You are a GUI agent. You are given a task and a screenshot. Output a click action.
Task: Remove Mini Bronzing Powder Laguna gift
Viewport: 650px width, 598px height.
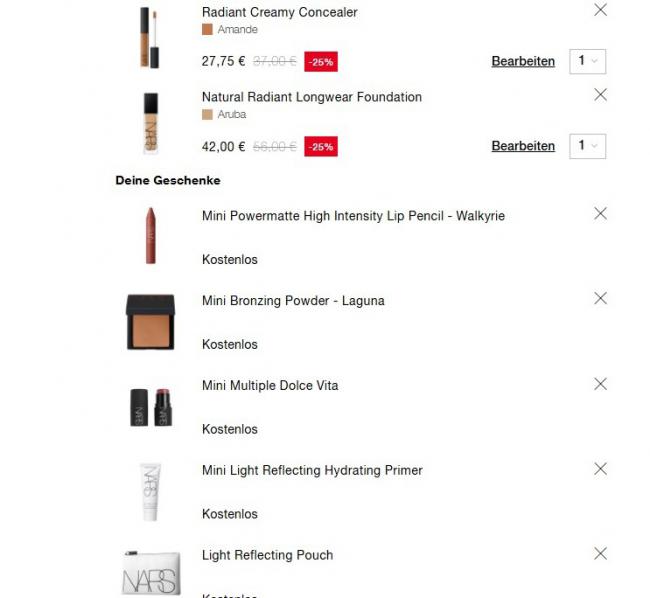pyautogui.click(x=600, y=298)
